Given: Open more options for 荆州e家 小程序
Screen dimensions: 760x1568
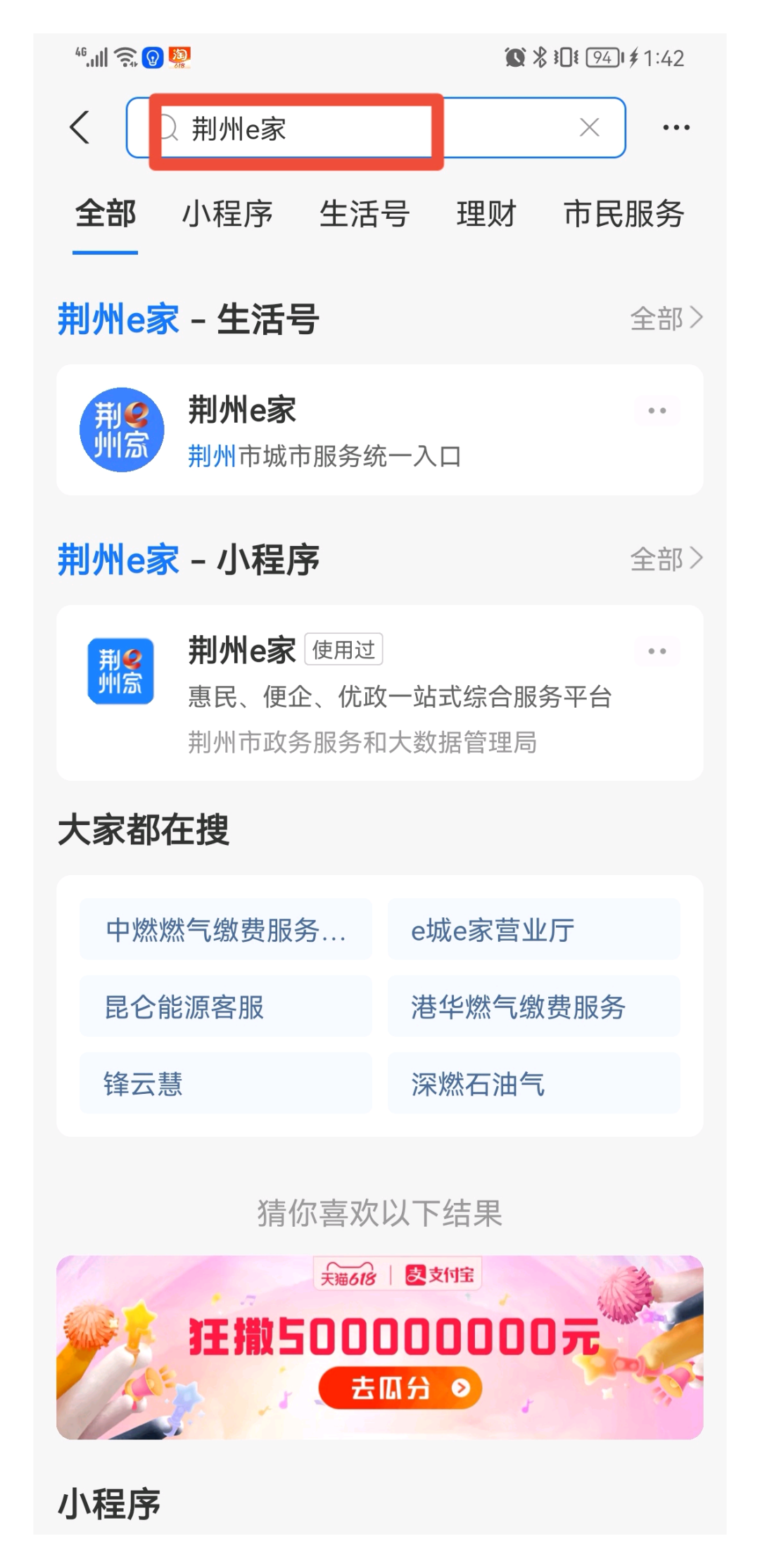Looking at the screenshot, I should [657, 651].
